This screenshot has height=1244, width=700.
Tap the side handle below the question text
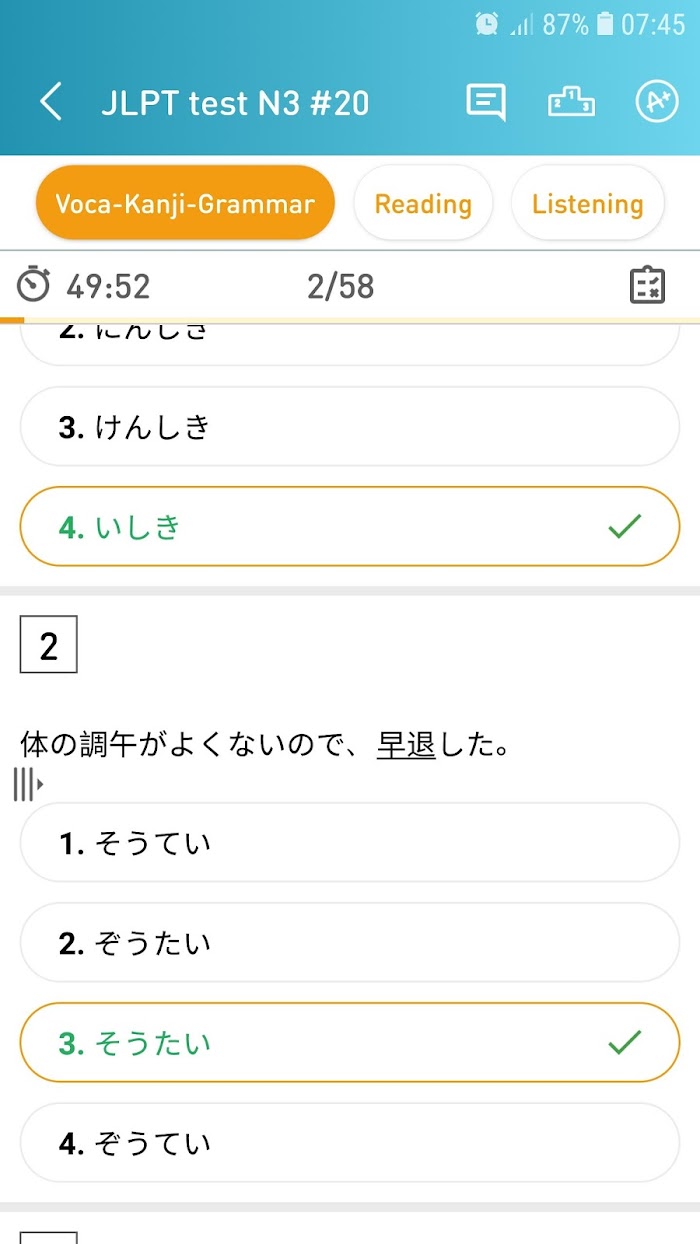click(28, 785)
